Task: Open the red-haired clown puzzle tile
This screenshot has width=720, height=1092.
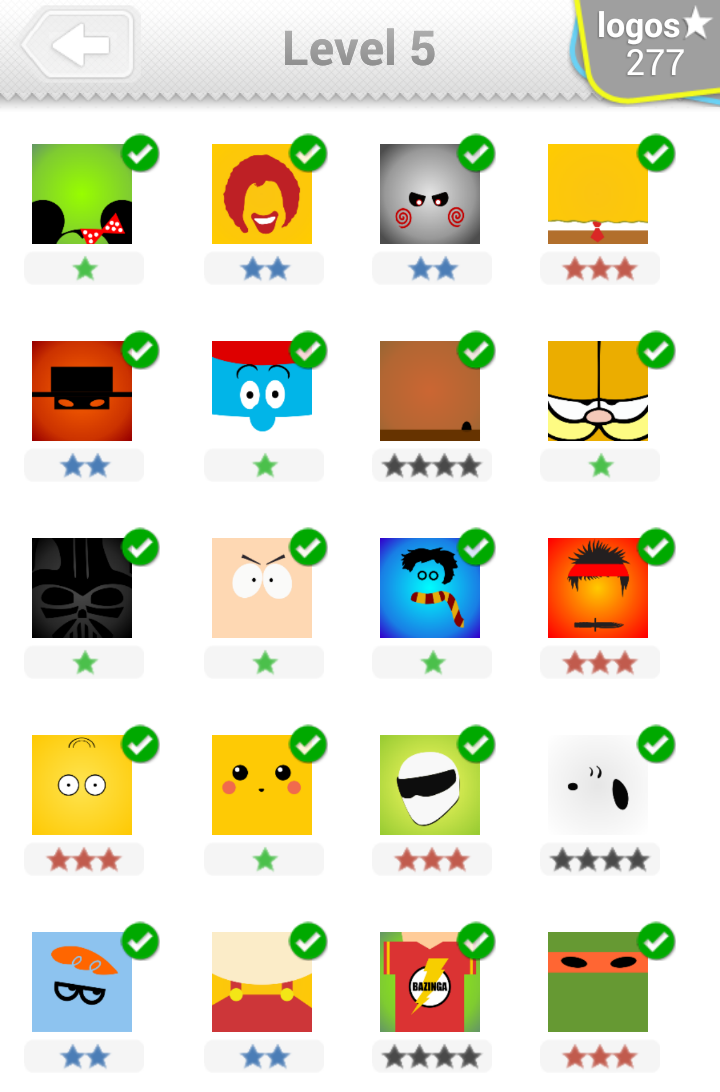Action: coord(262,194)
